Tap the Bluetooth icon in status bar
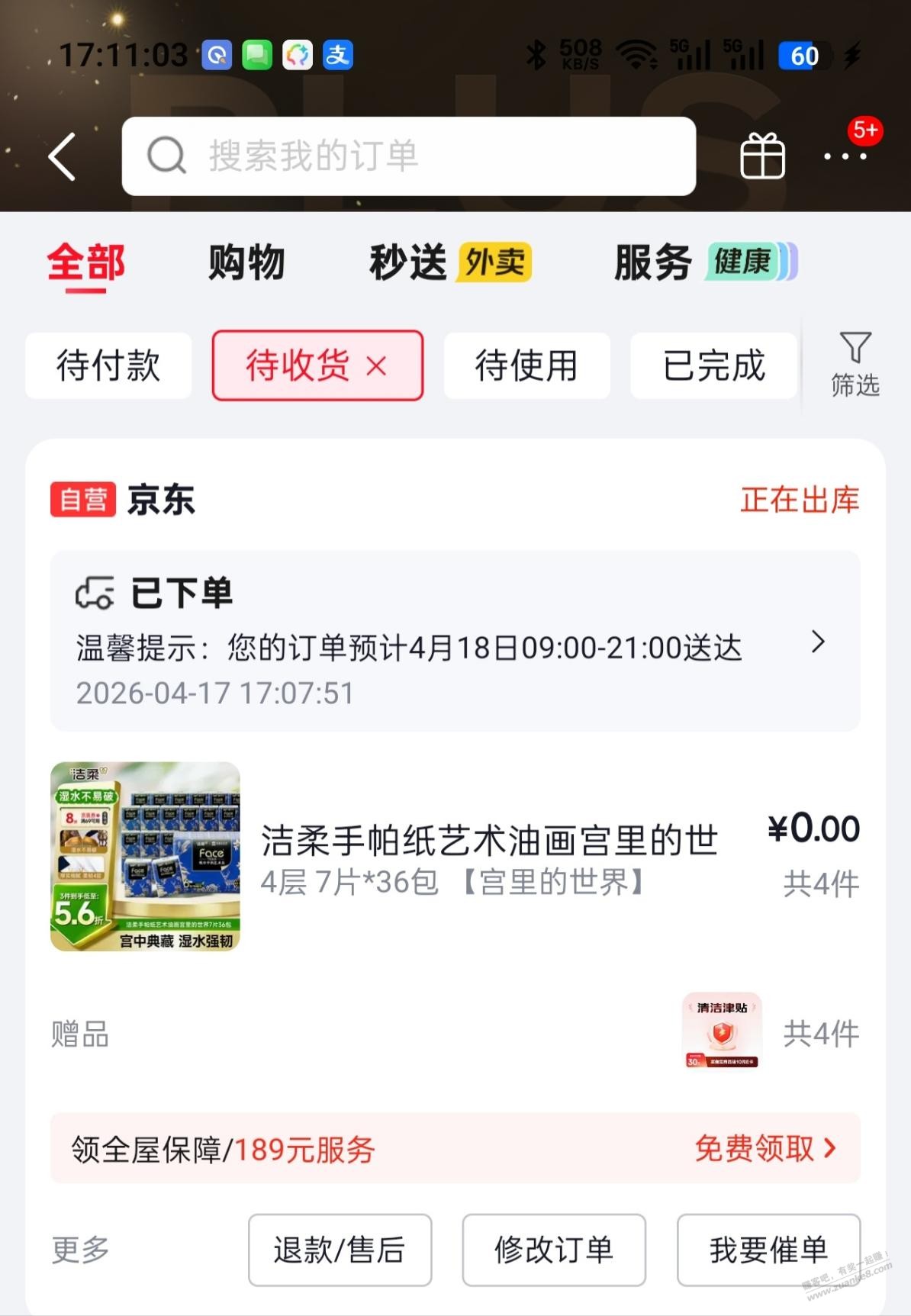This screenshot has width=911, height=1316. coord(537,53)
